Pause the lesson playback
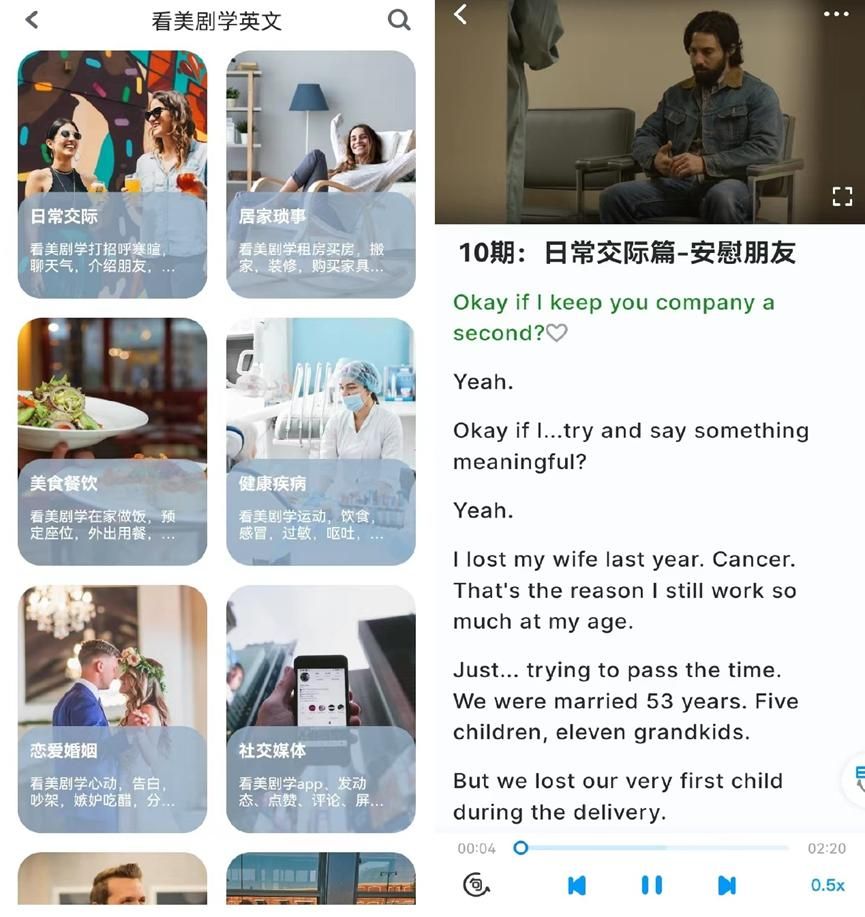The height and width of the screenshot is (917, 865). [x=652, y=885]
